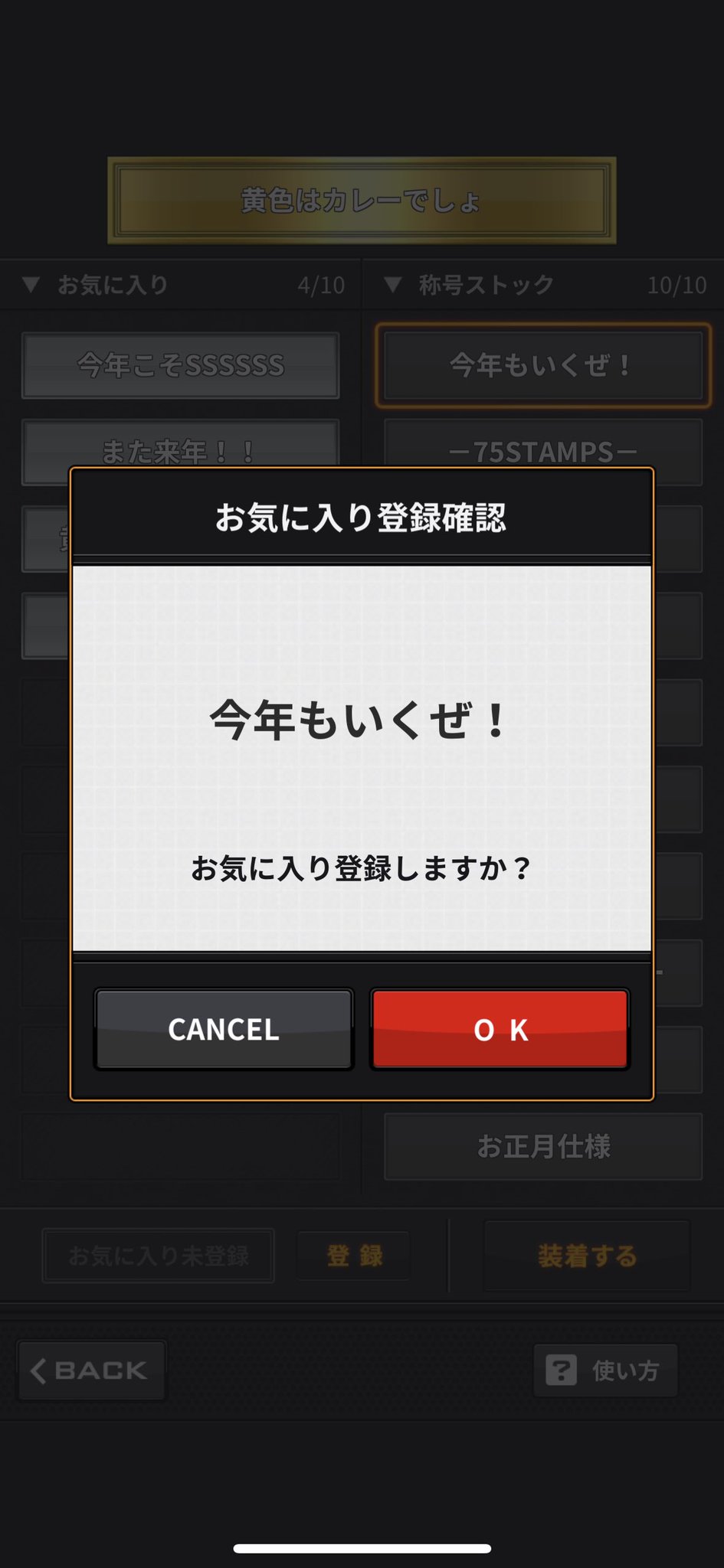Confirm favorite registration with OK
The width and height of the screenshot is (724, 1568).
coord(500,1029)
